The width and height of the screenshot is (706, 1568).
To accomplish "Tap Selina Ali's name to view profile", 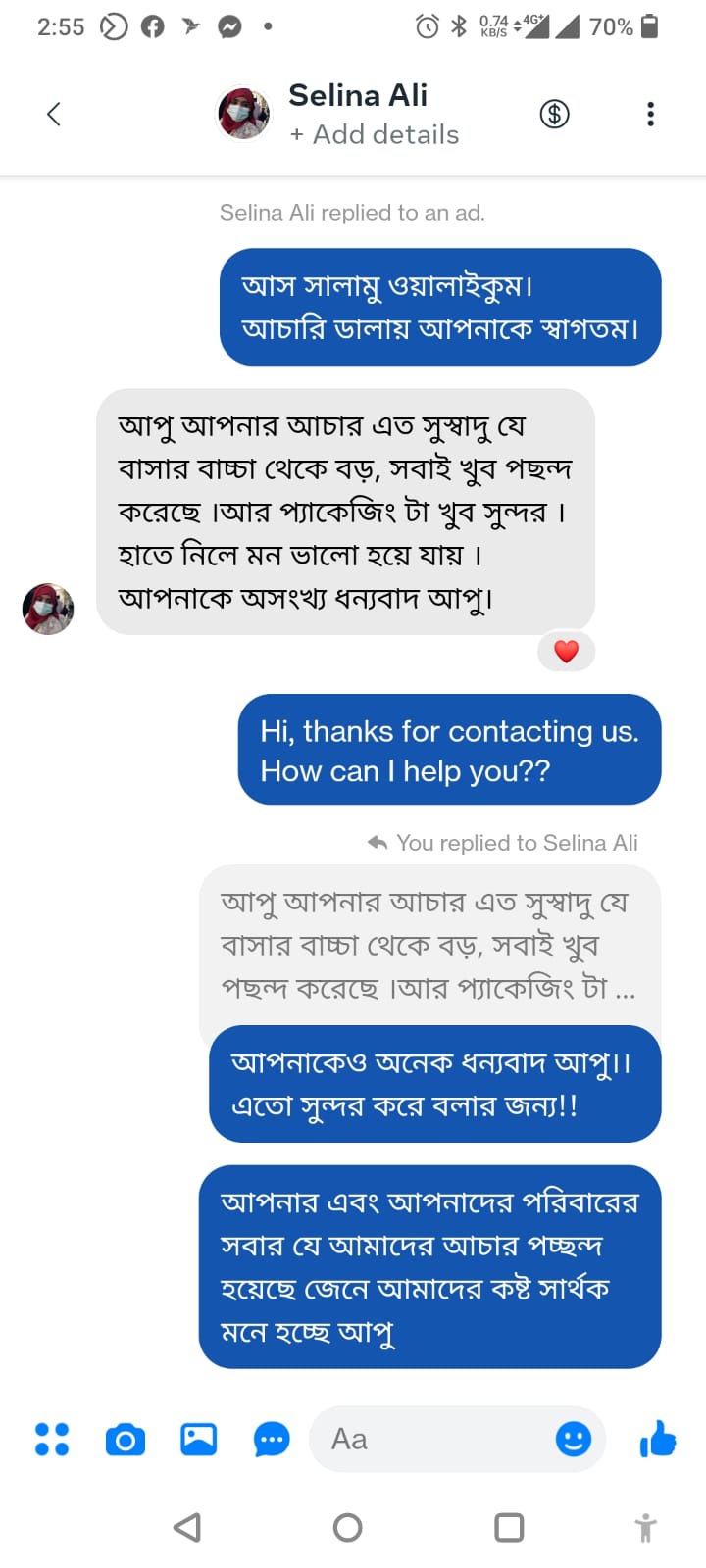I will click(x=359, y=95).
